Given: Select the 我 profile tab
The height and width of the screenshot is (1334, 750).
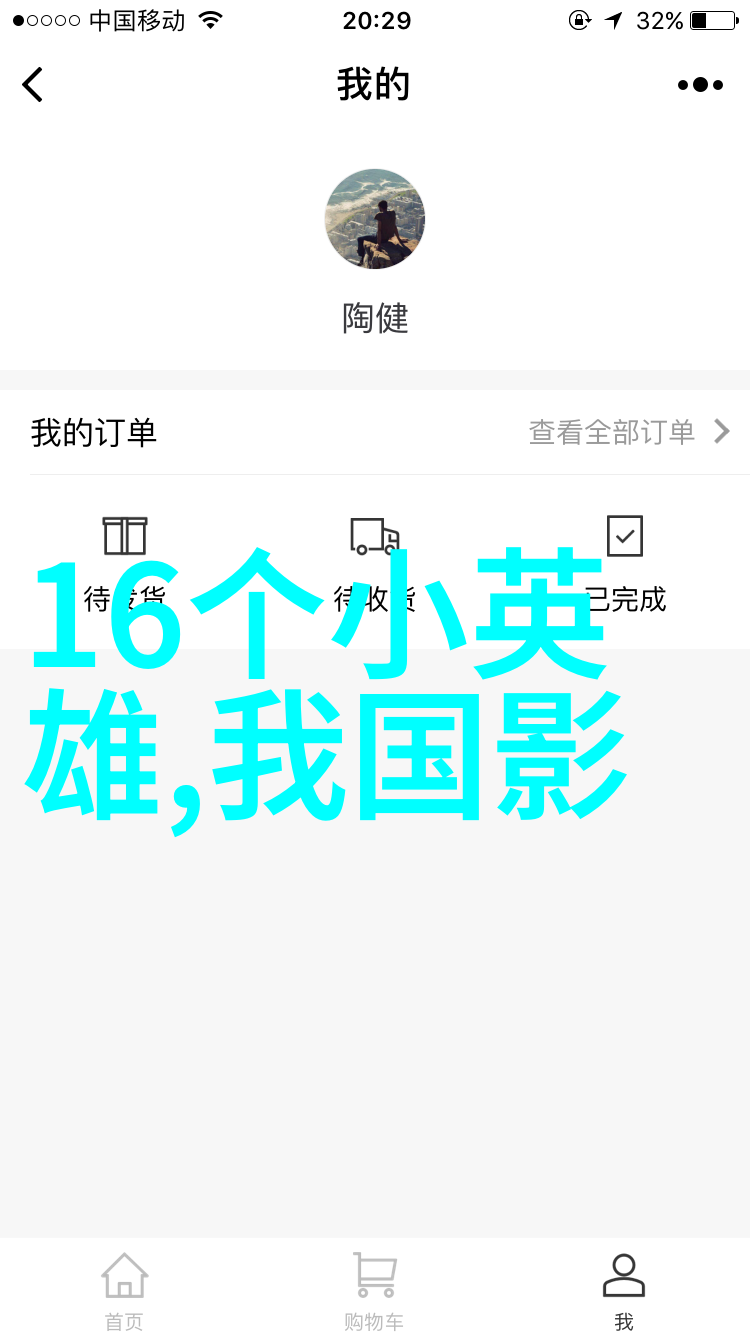Looking at the screenshot, I should pos(624,1290).
